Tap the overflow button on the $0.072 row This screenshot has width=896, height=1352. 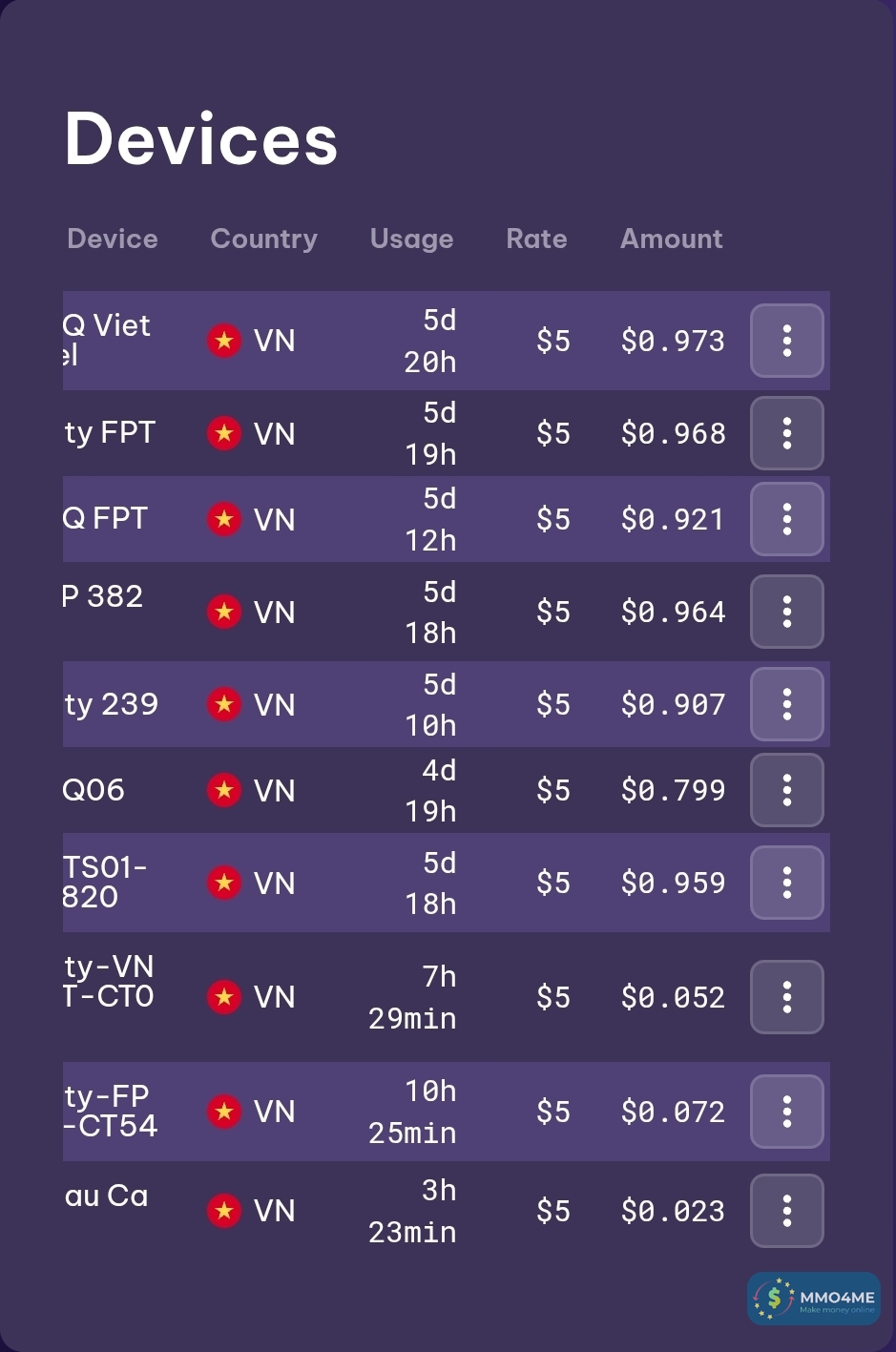[786, 1112]
